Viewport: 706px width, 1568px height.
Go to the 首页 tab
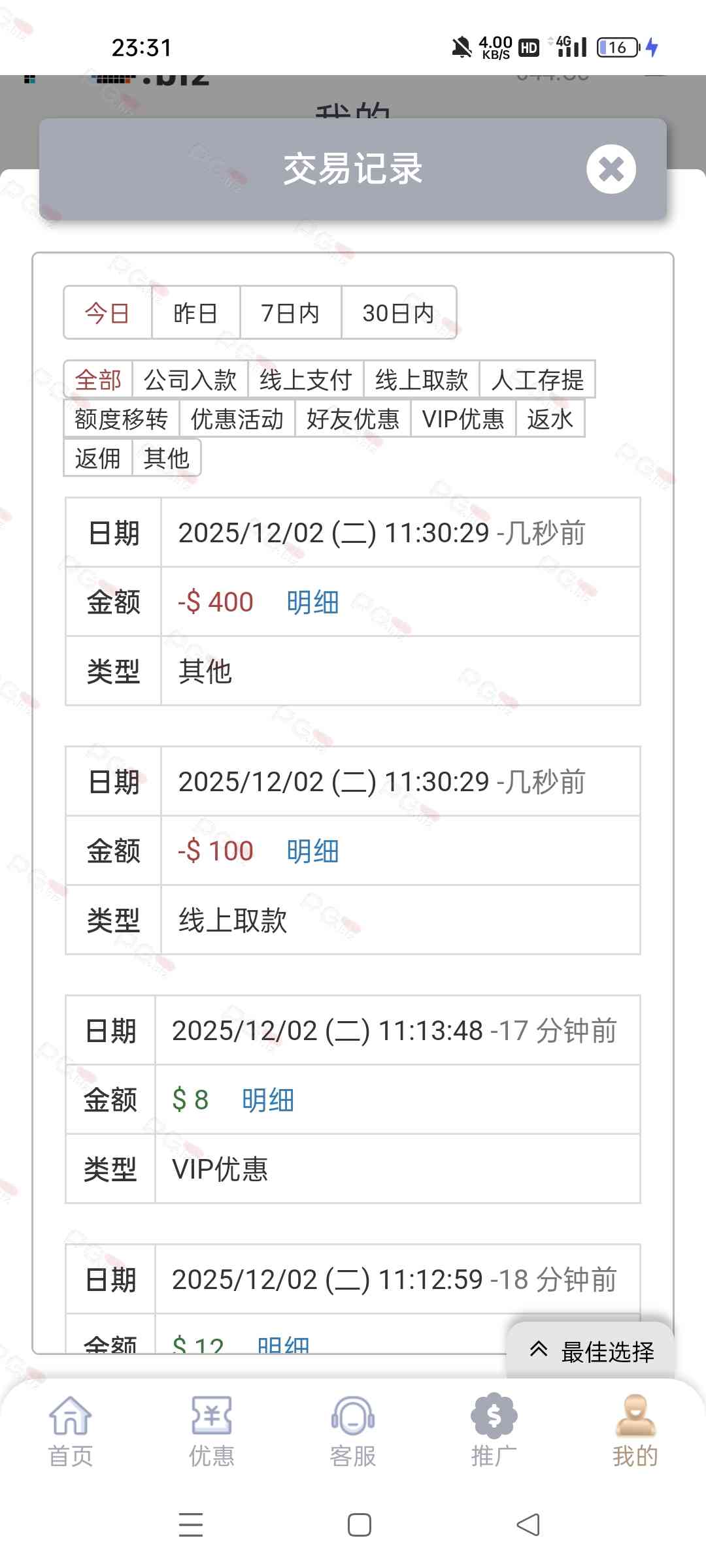tap(71, 1431)
